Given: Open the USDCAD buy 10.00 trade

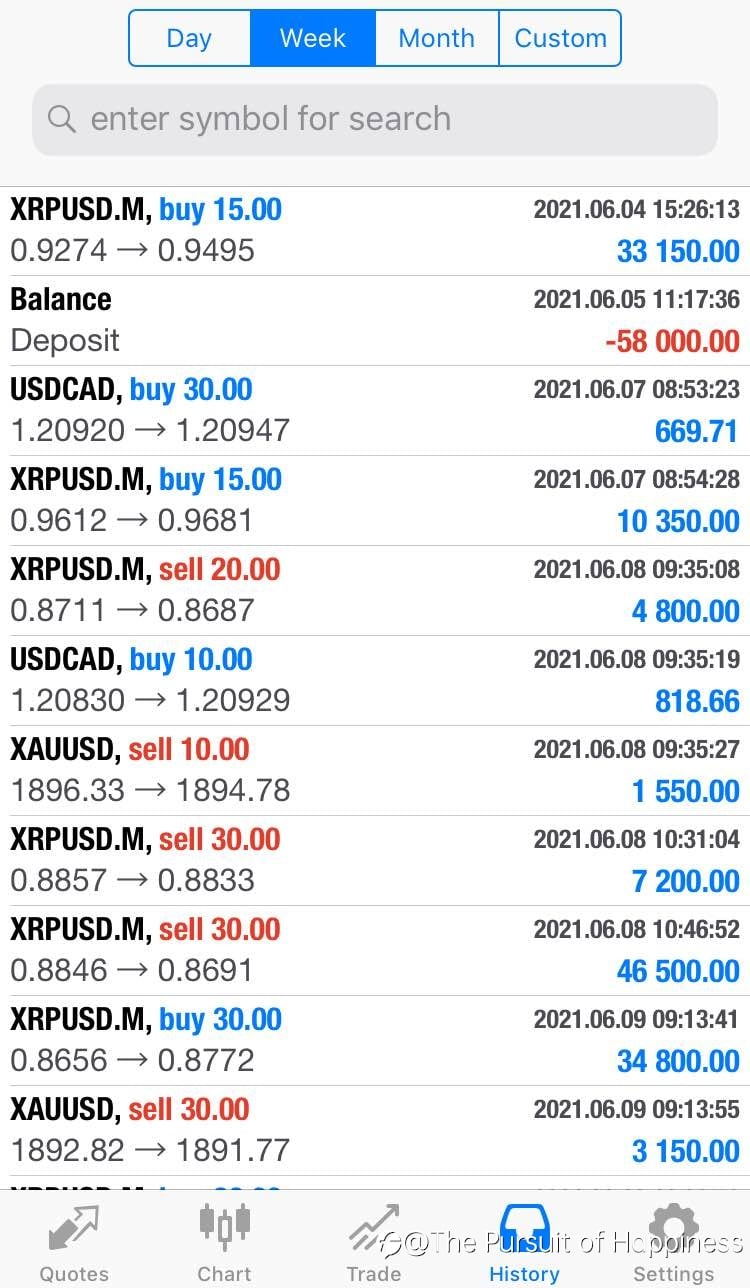Looking at the screenshot, I should 375,681.
